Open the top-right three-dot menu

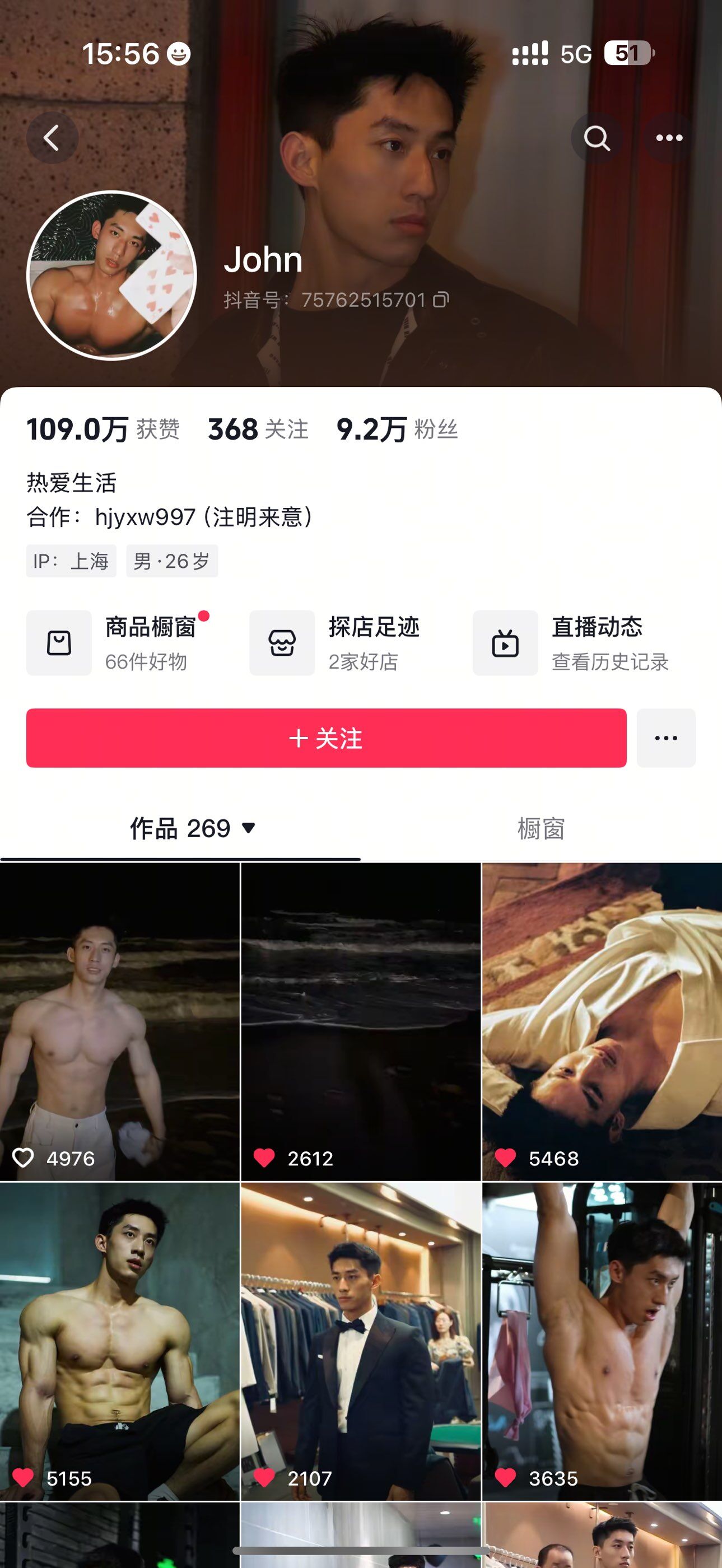[x=669, y=138]
